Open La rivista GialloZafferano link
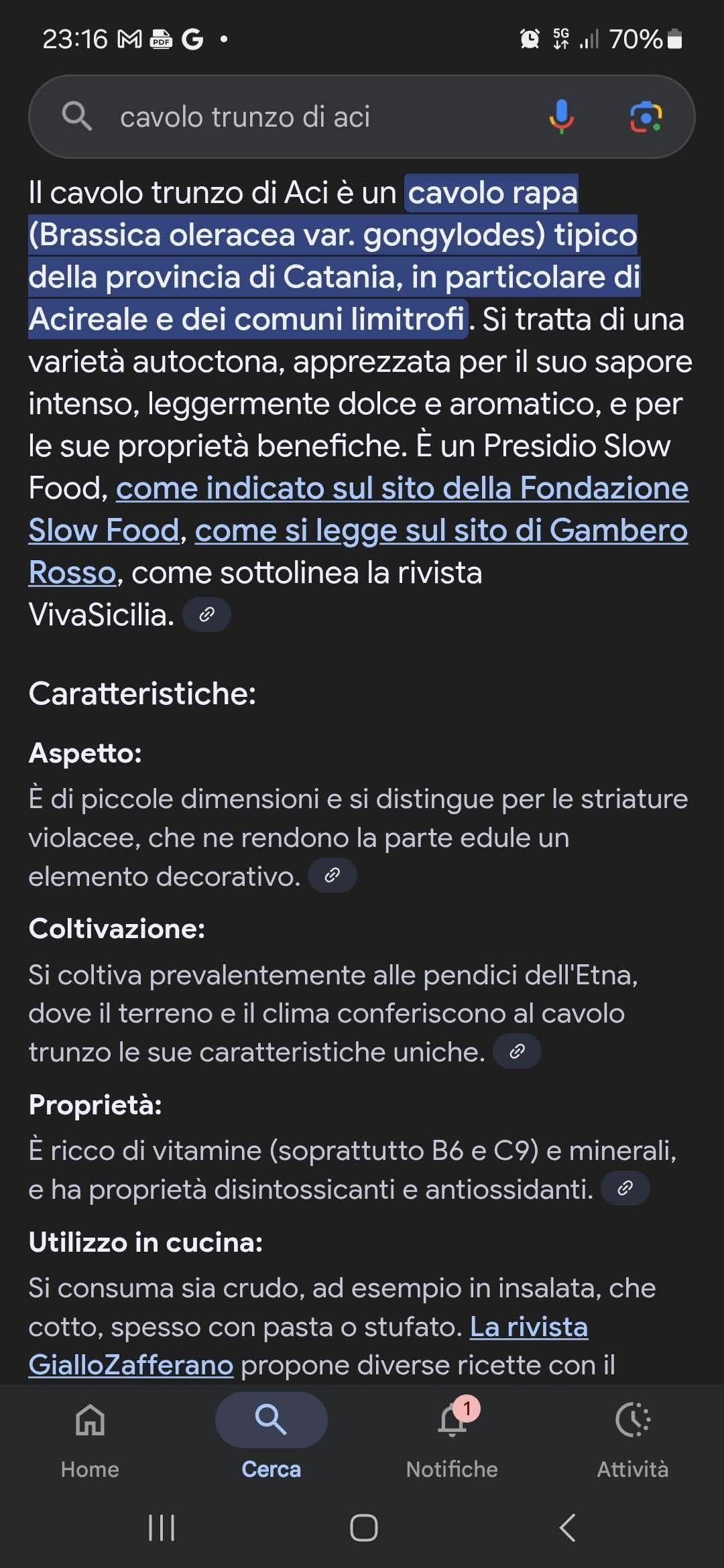The width and height of the screenshot is (724, 1568). coord(308,1346)
